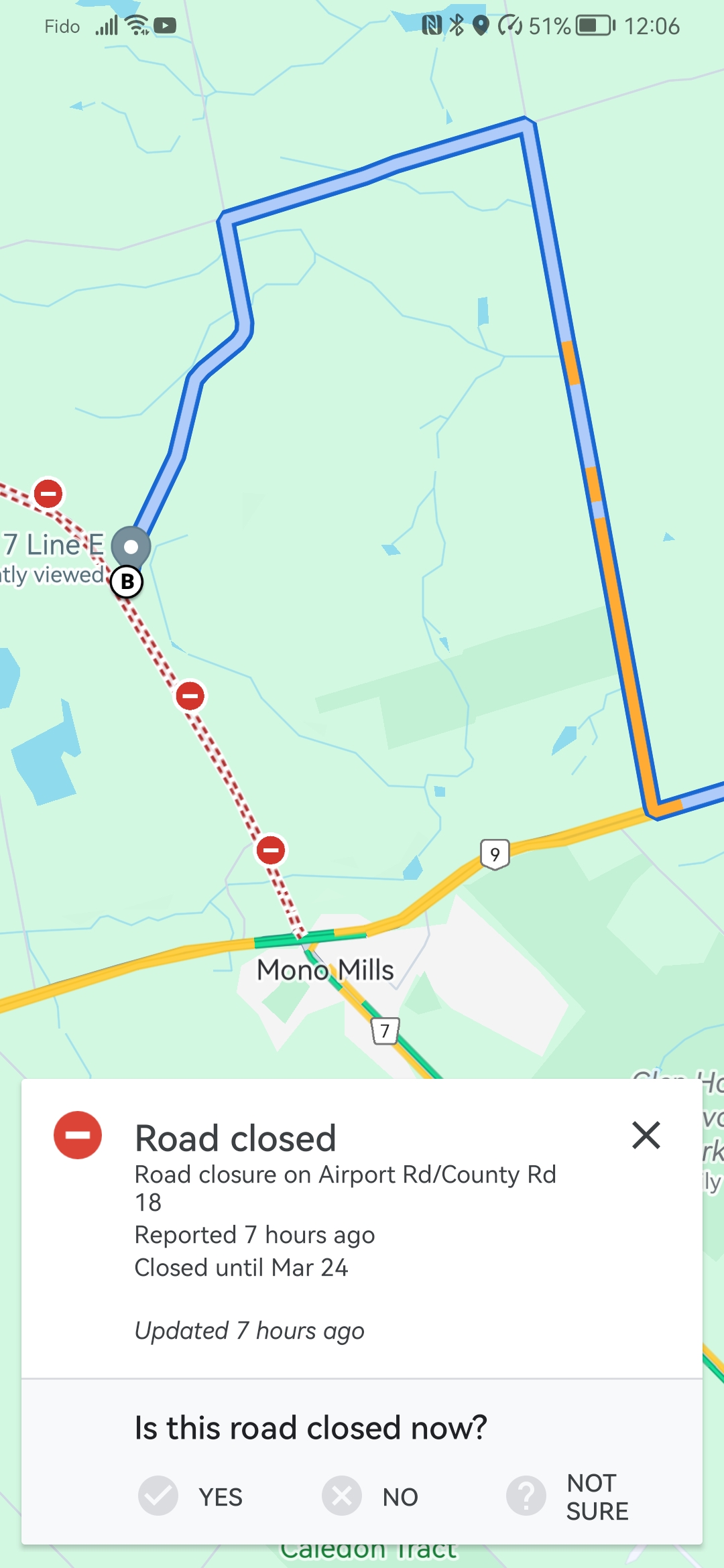Tap the road closure icon above 7 Line E
724x1568 pixels.
[x=48, y=494]
